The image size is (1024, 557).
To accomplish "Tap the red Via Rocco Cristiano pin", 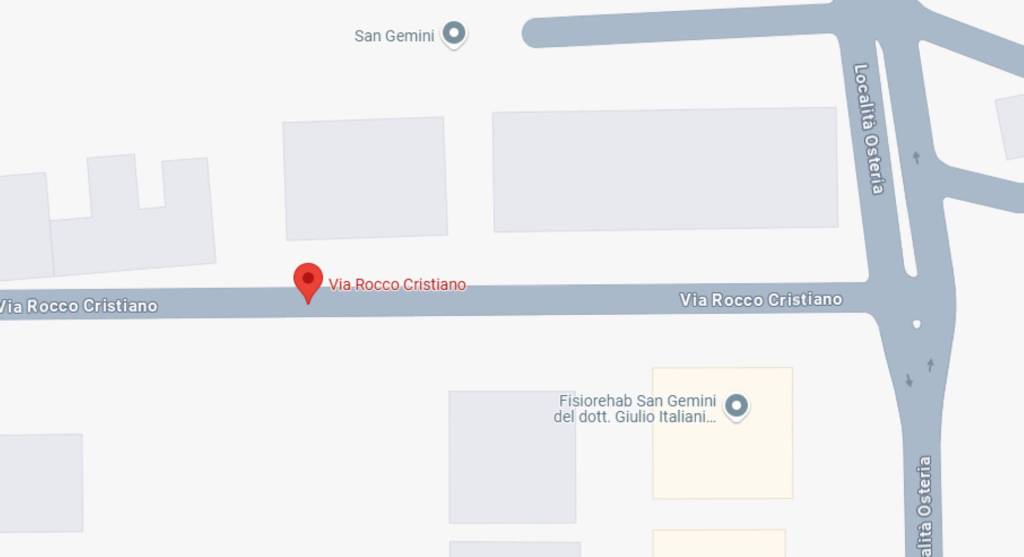I will pyautogui.click(x=308, y=281).
